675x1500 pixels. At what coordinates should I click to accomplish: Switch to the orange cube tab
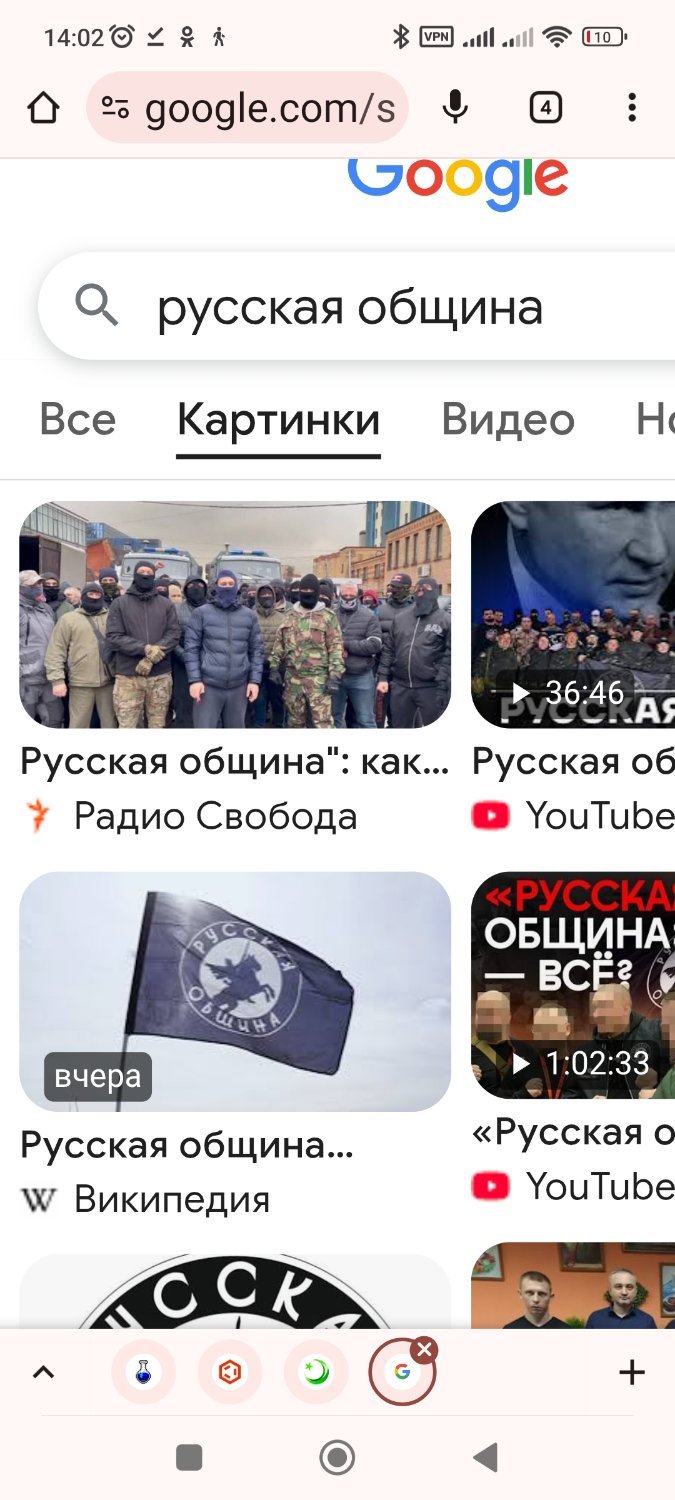(x=230, y=1373)
